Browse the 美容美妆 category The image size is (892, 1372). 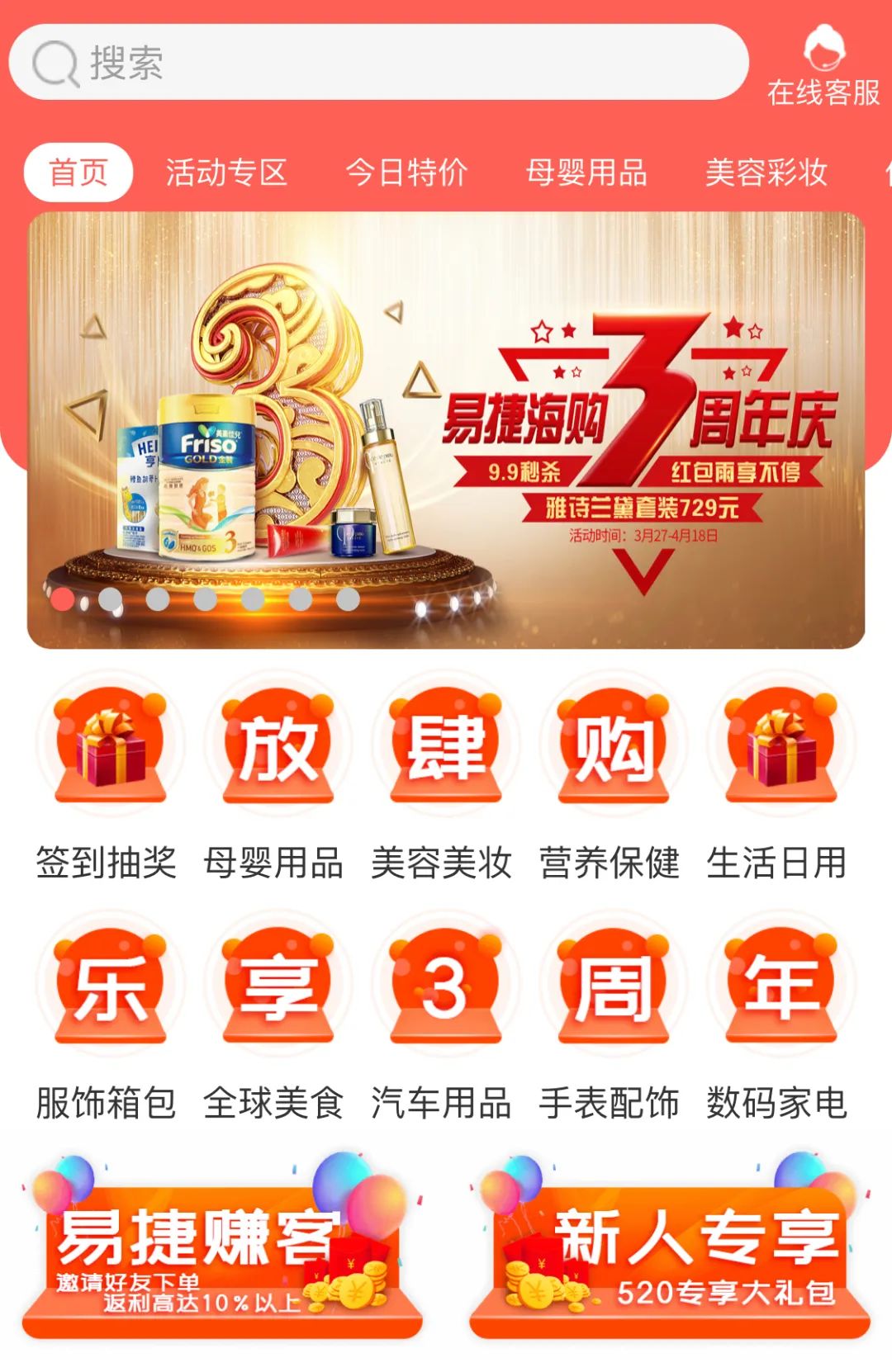tap(443, 776)
